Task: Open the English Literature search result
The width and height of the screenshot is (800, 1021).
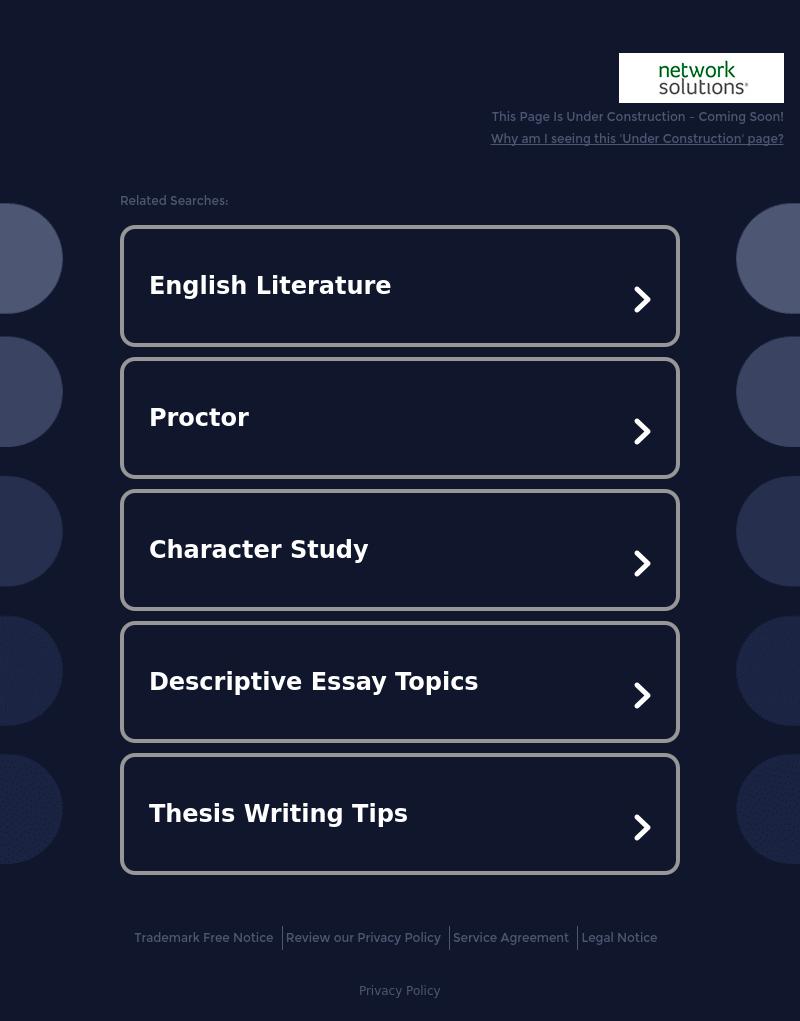Action: coord(399,286)
